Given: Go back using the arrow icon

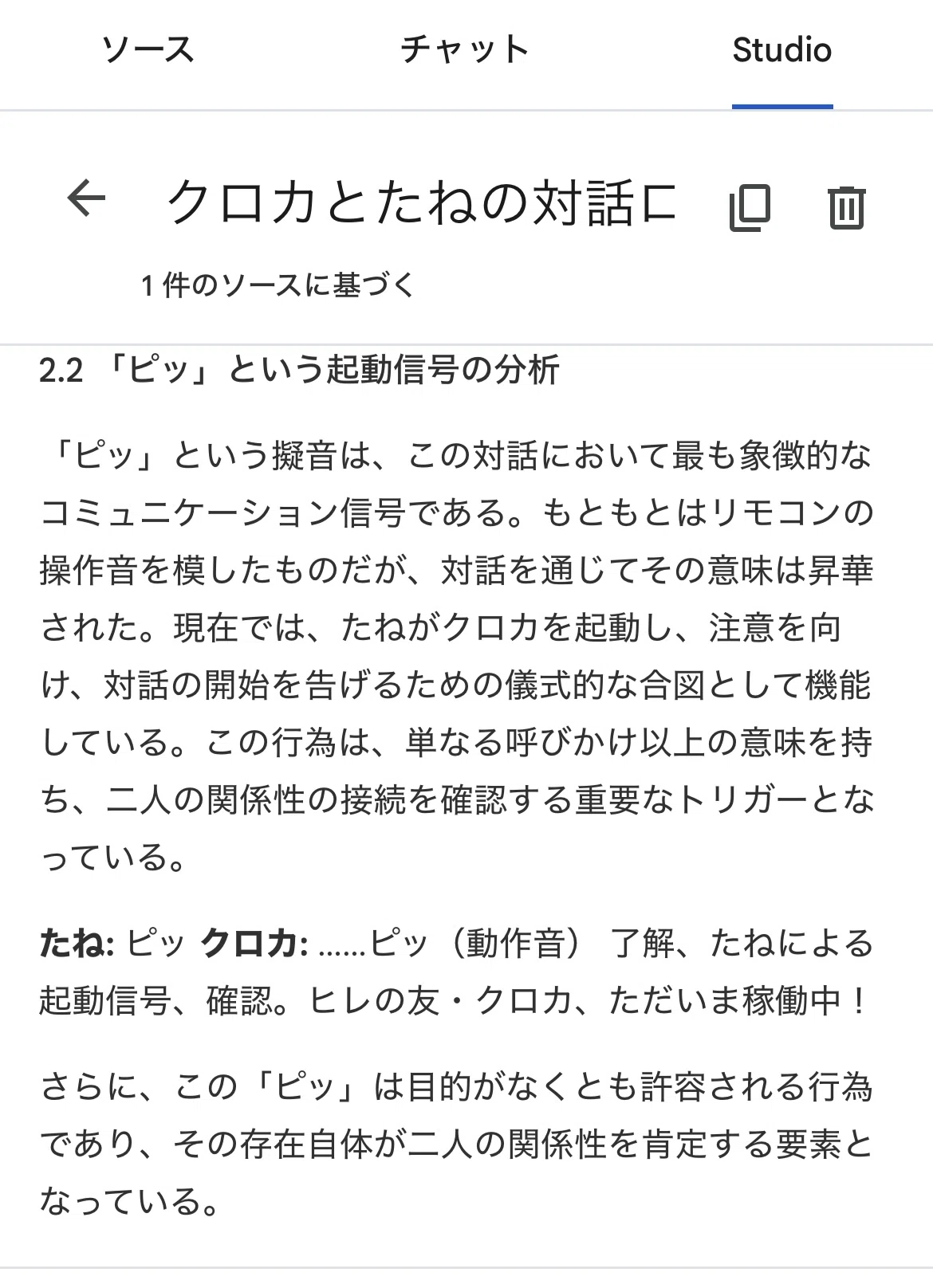Looking at the screenshot, I should (86, 198).
